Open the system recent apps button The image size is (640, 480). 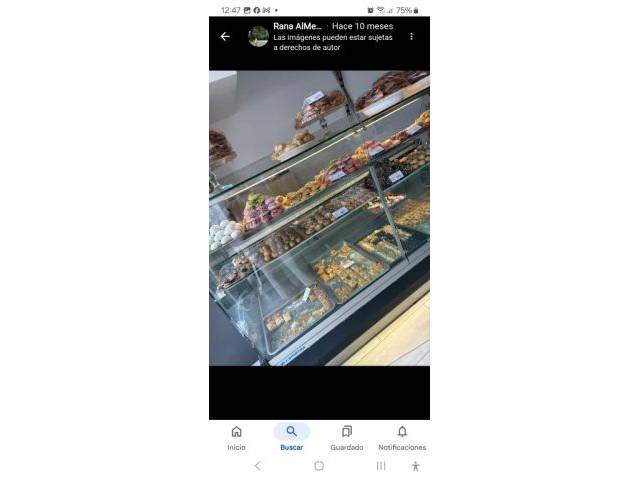[381, 466]
